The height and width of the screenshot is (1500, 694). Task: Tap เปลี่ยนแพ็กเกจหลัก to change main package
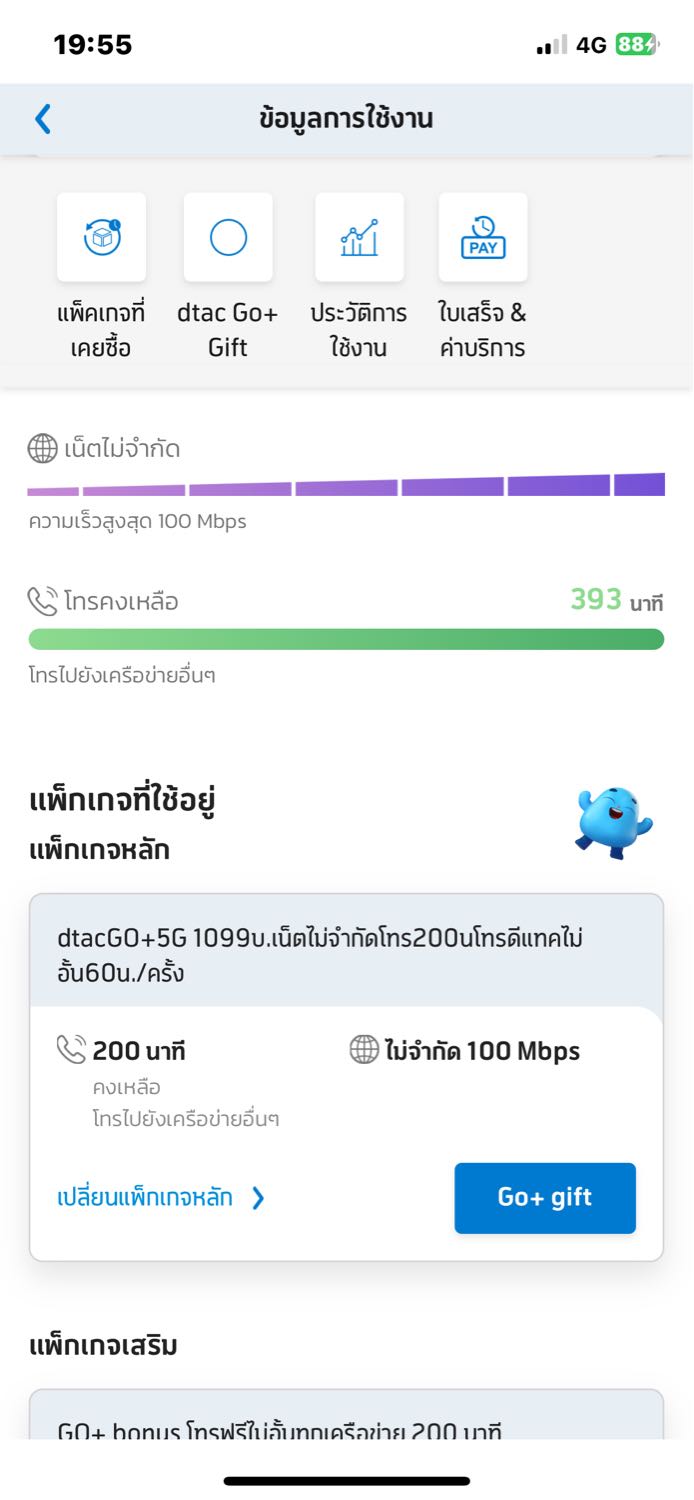tap(161, 1197)
